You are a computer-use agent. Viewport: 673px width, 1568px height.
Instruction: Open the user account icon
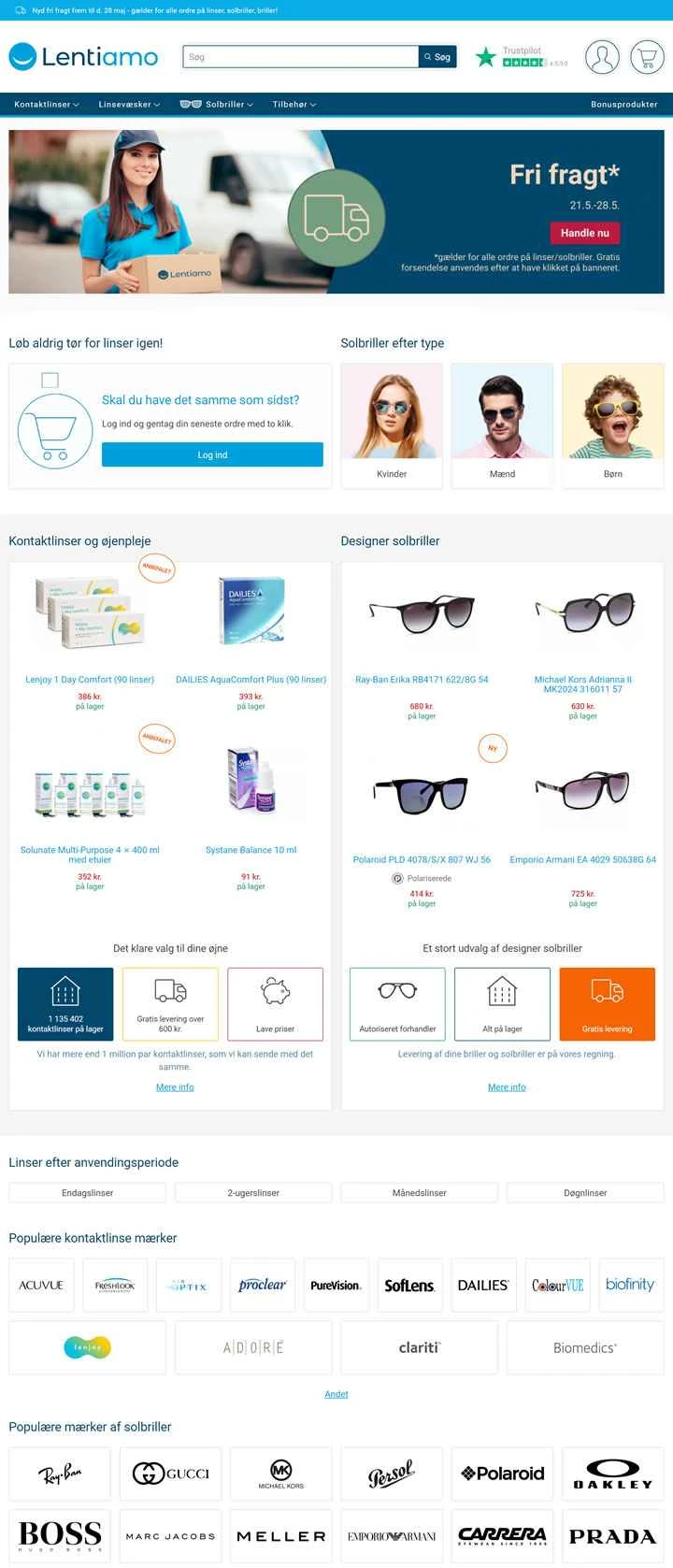tap(602, 57)
